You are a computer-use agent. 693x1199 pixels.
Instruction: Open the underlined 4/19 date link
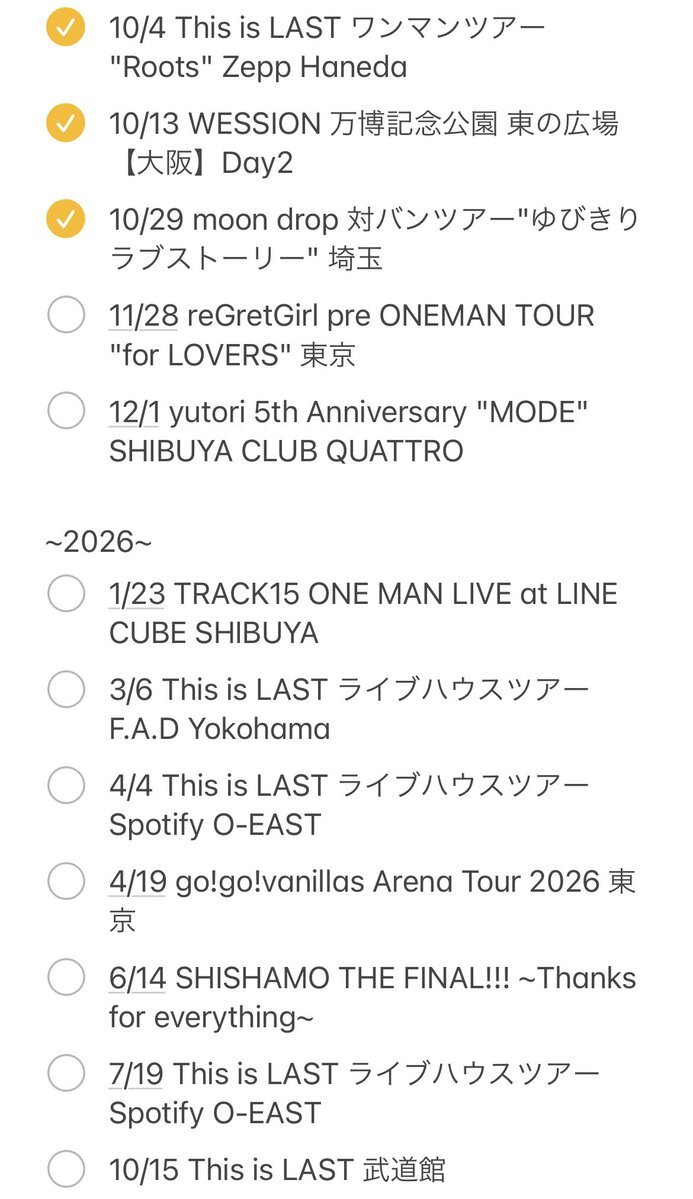135,883
